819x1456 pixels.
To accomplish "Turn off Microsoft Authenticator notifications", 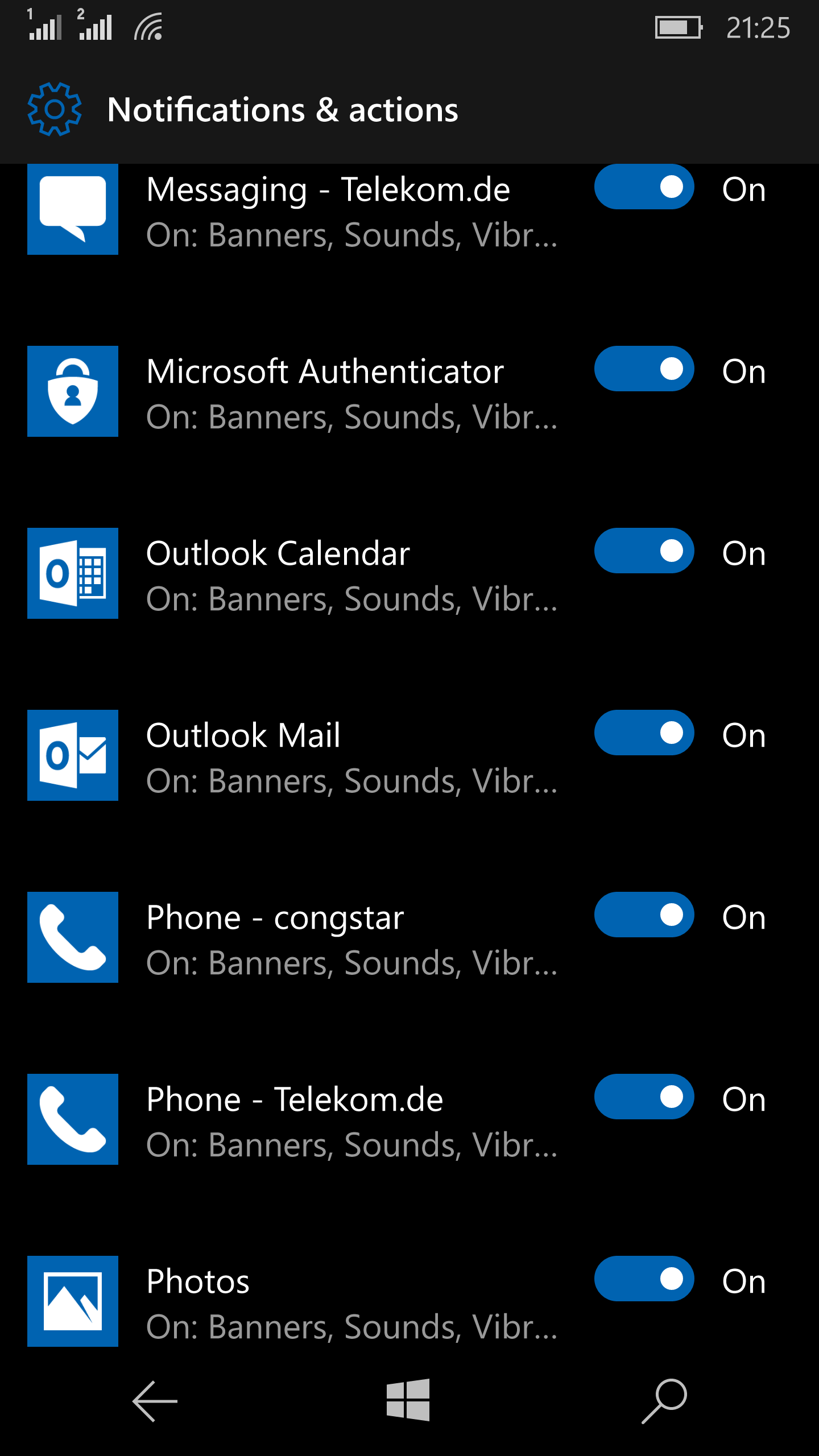I will (644, 369).
